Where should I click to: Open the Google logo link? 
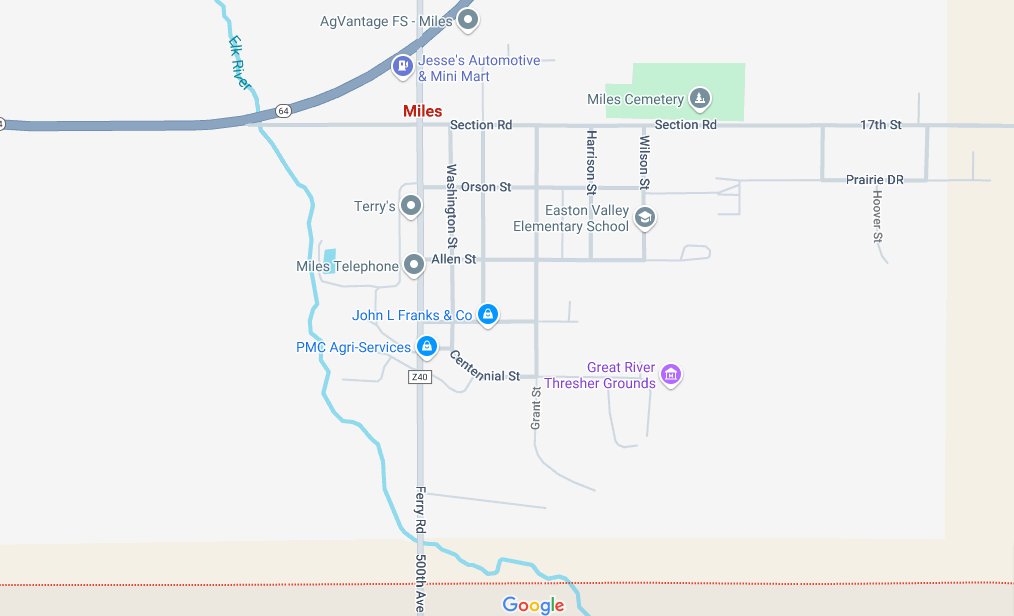point(533,604)
